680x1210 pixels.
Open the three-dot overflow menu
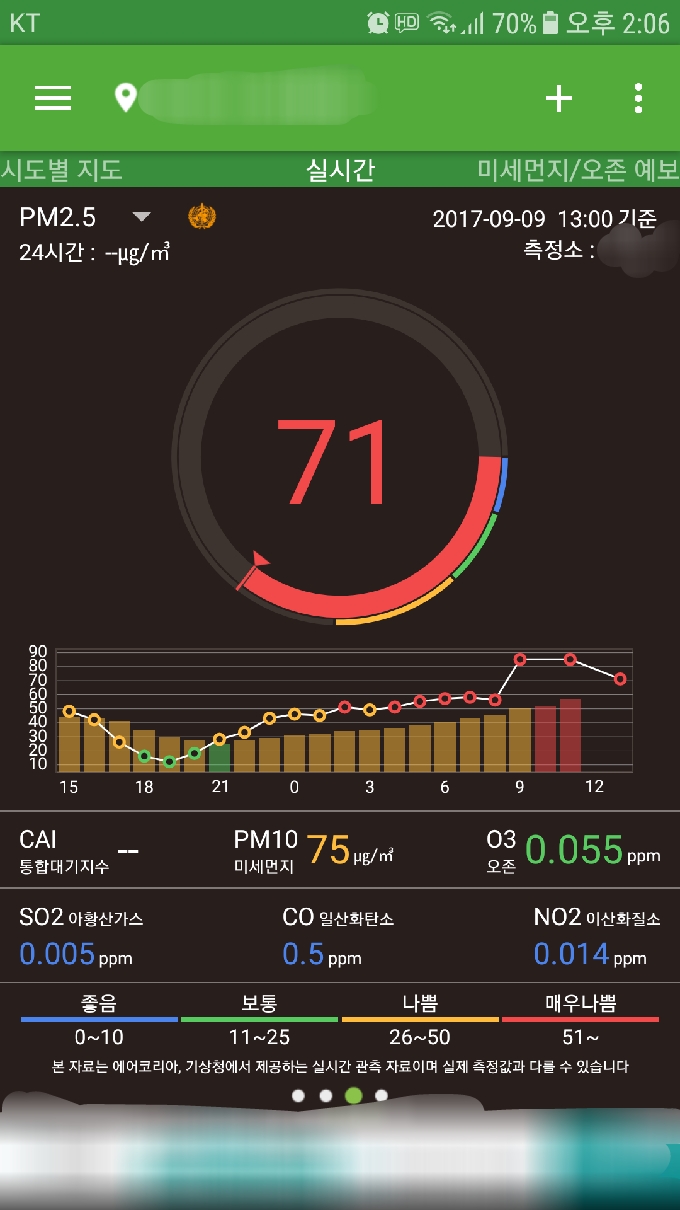(x=638, y=98)
